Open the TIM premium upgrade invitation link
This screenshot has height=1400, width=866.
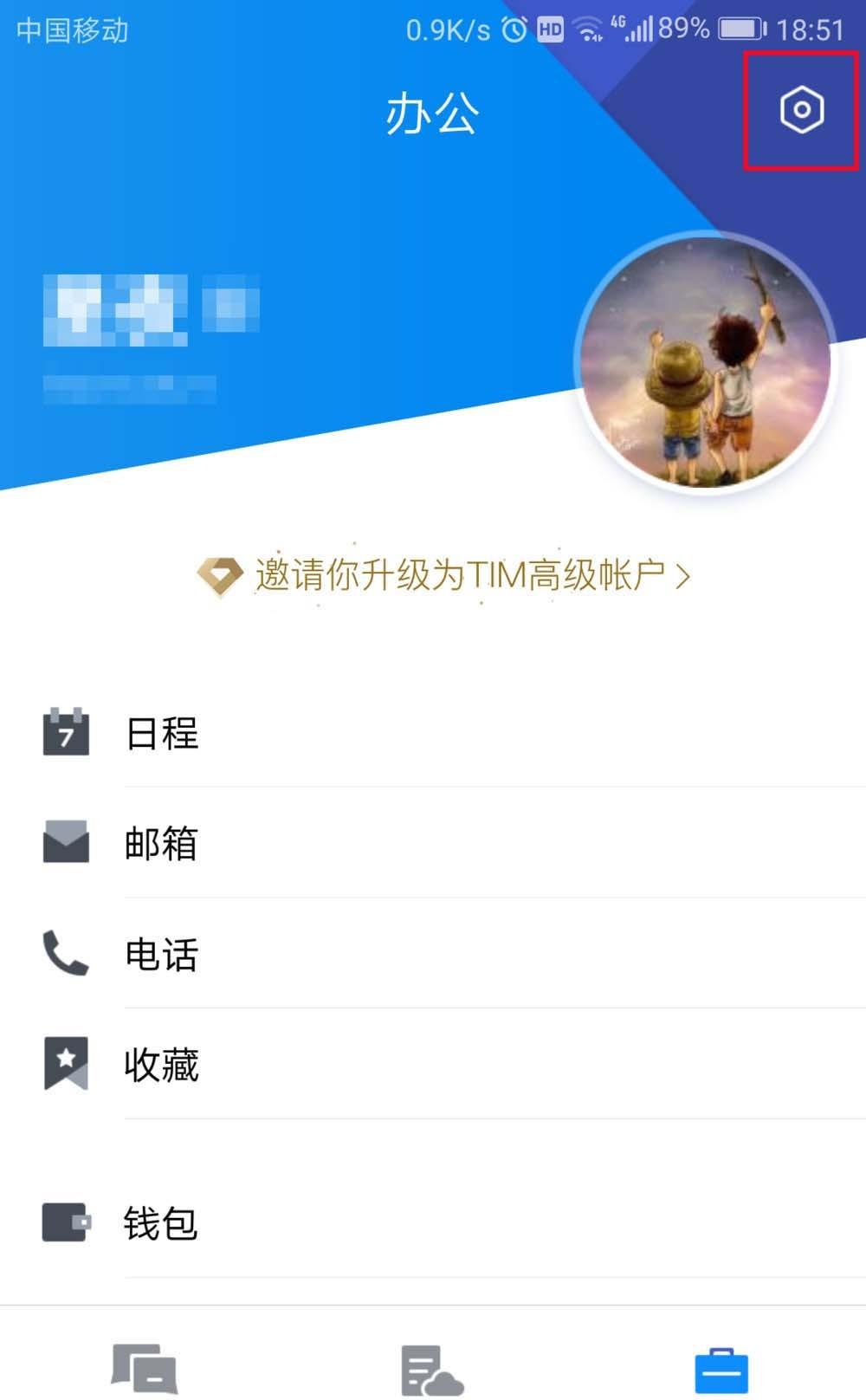point(468,574)
